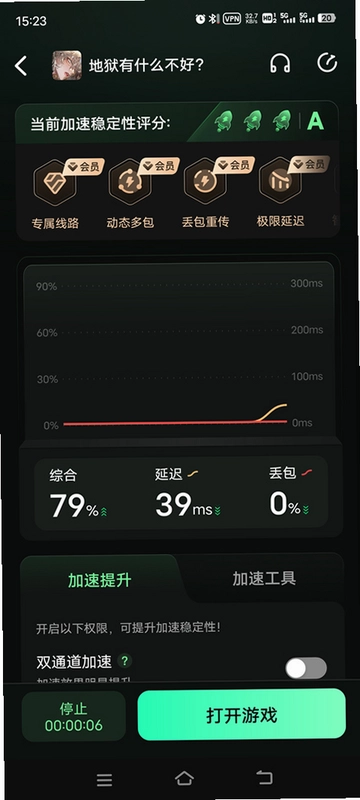This screenshot has width=360, height=800.
Task: Switch to the 加速工具 tab
Action: [264, 579]
